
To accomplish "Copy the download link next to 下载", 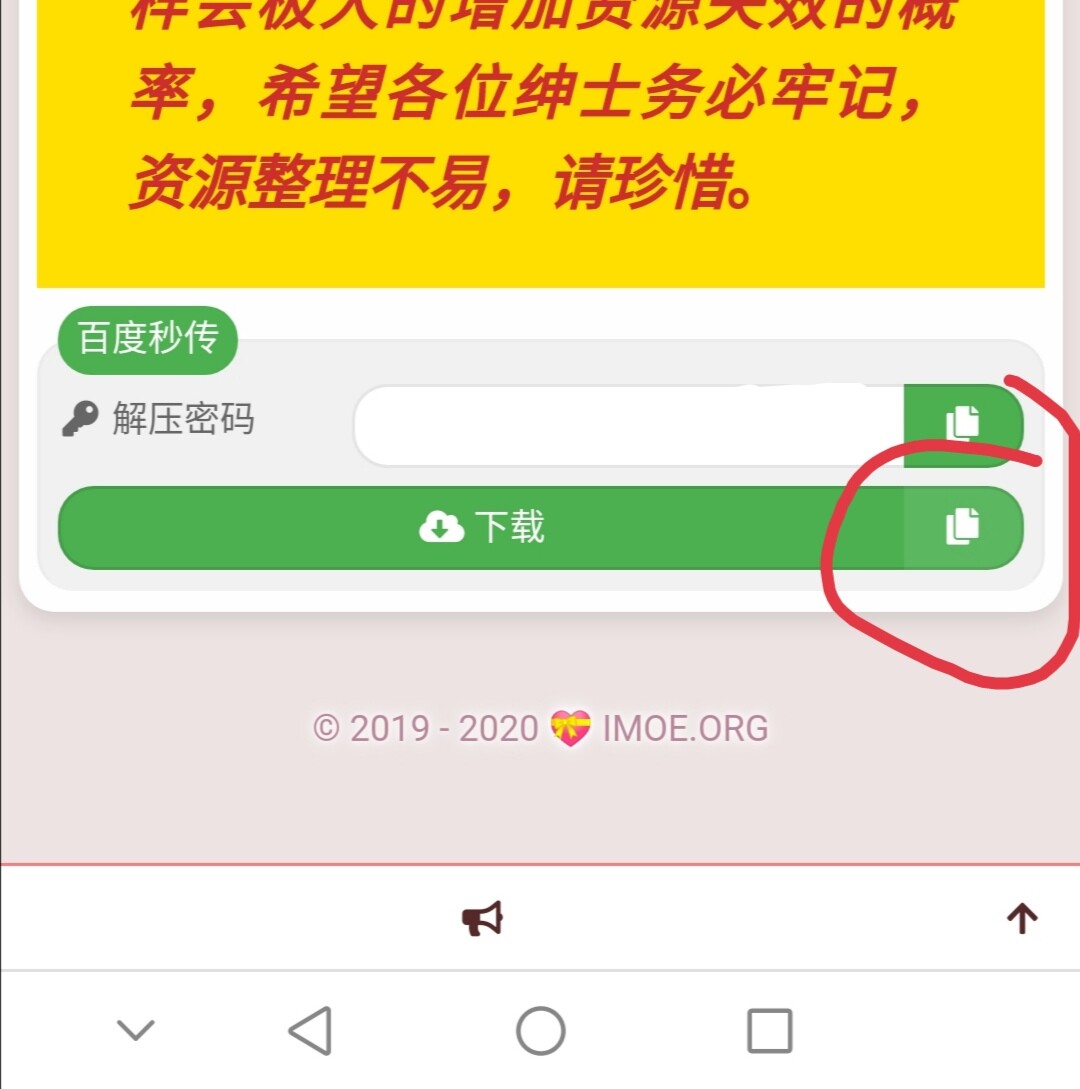I will tap(962, 528).
